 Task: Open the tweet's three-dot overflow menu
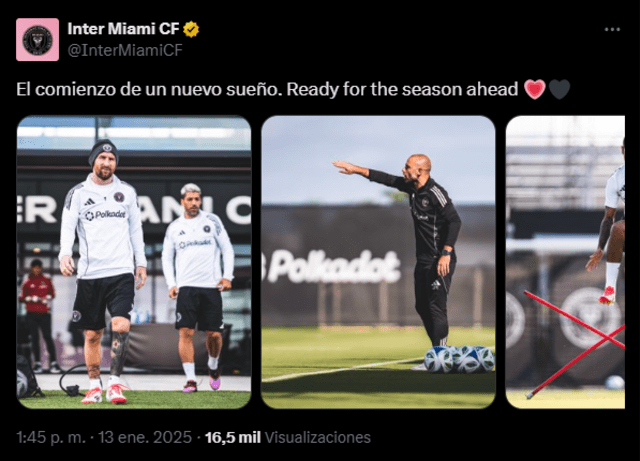coord(612,30)
